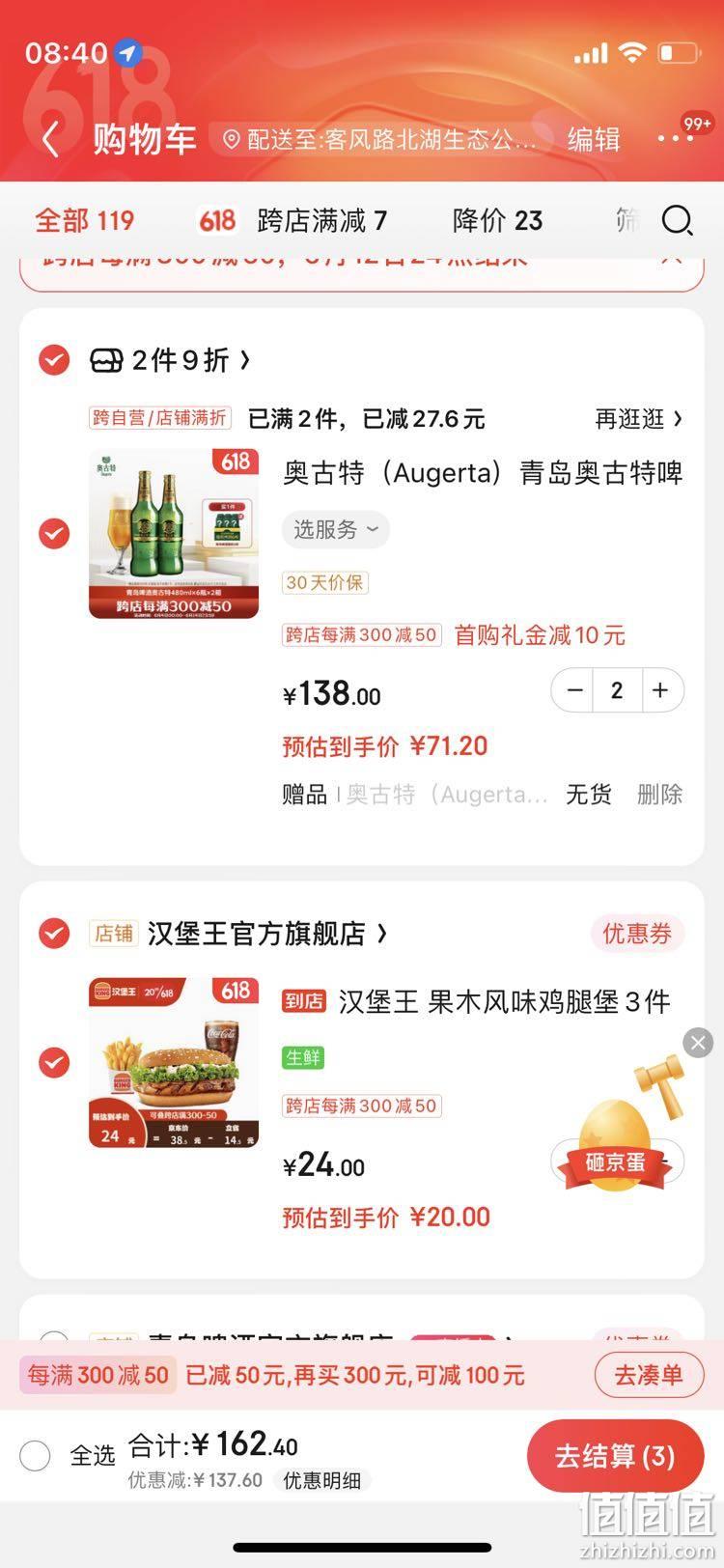Open 汉堡王官方旗舰店 store page
724x1568 pixels.
(267, 934)
